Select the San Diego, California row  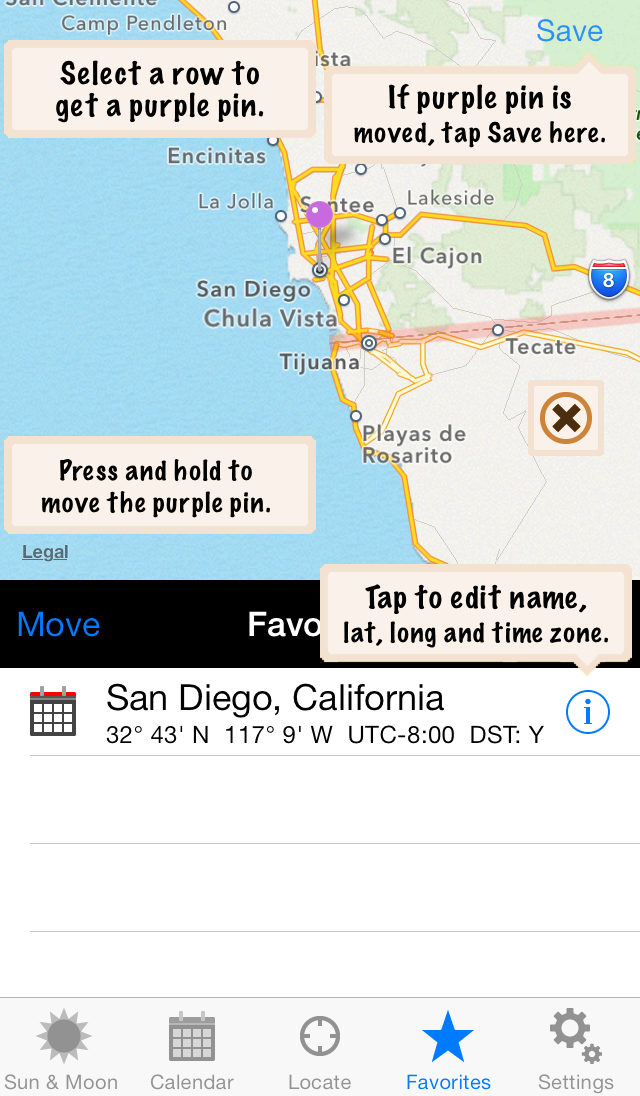[320, 712]
